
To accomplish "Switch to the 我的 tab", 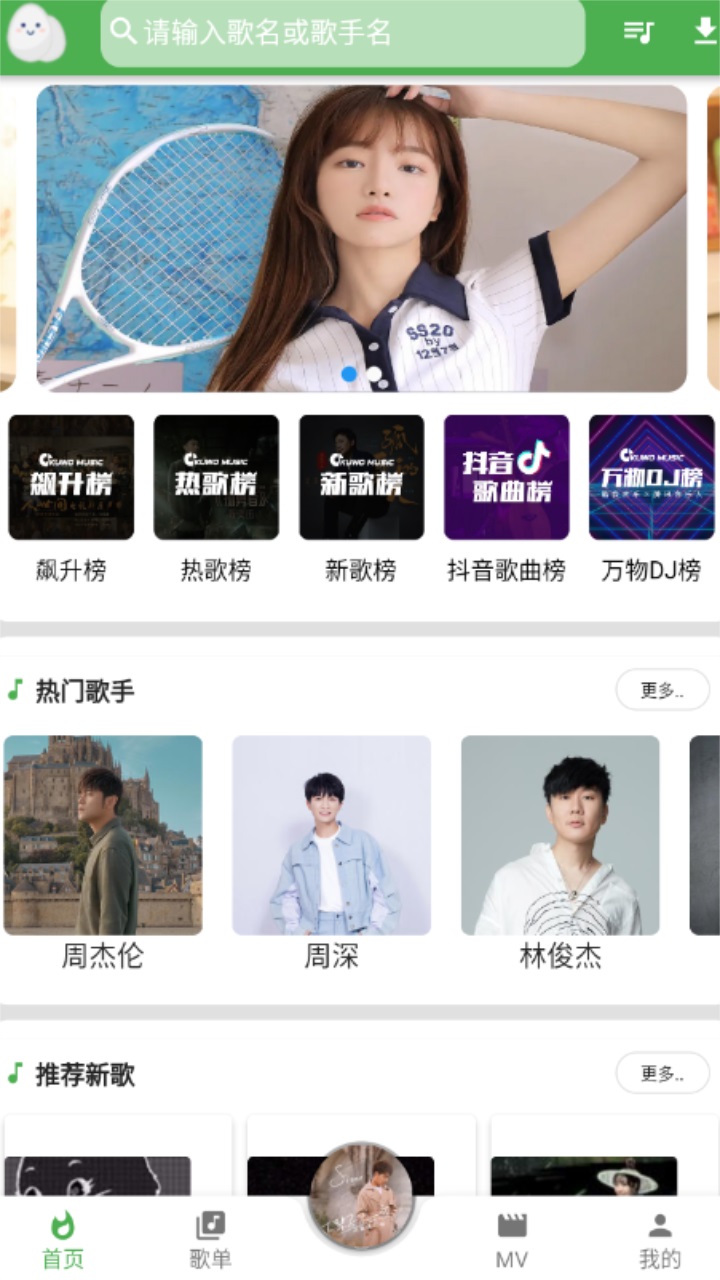I will pos(660,1239).
